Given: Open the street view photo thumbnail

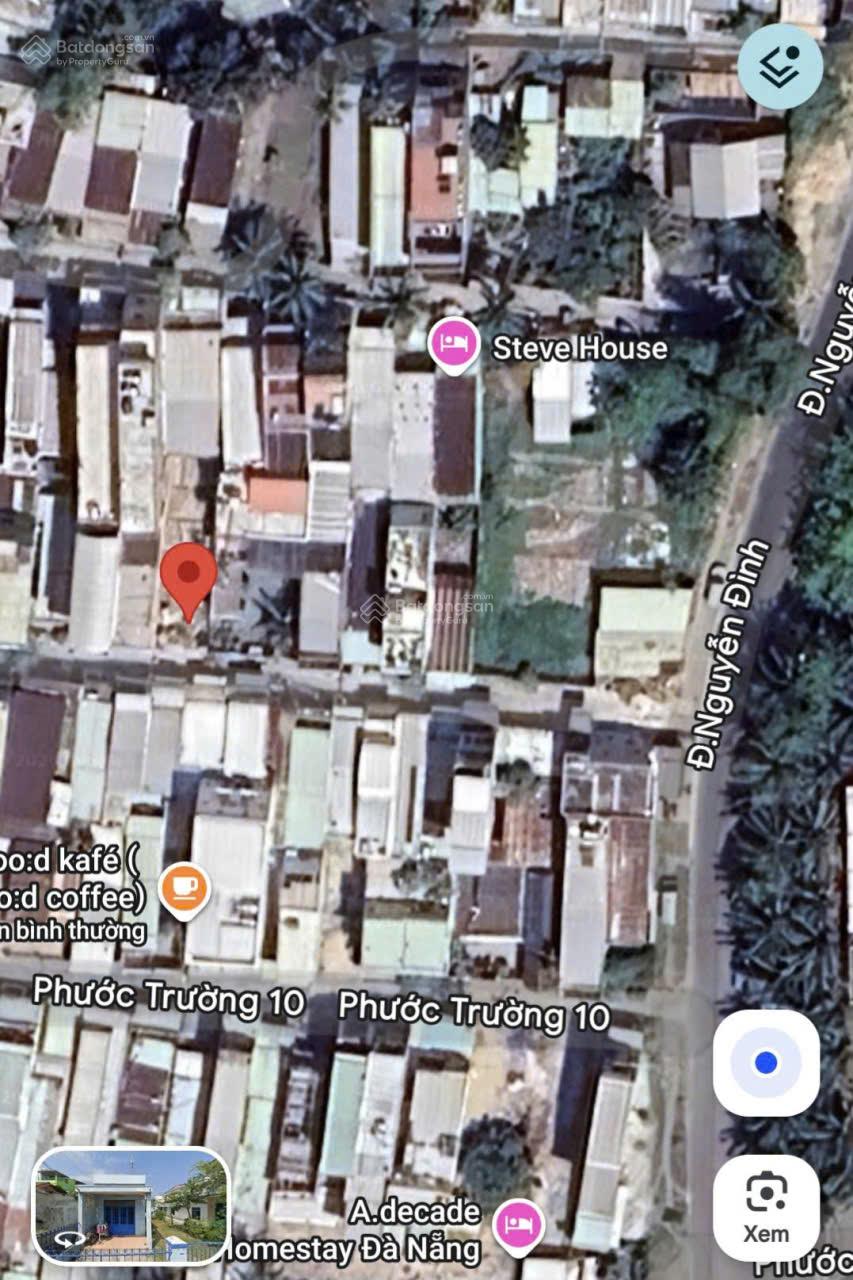Looking at the screenshot, I should pos(131,1206).
